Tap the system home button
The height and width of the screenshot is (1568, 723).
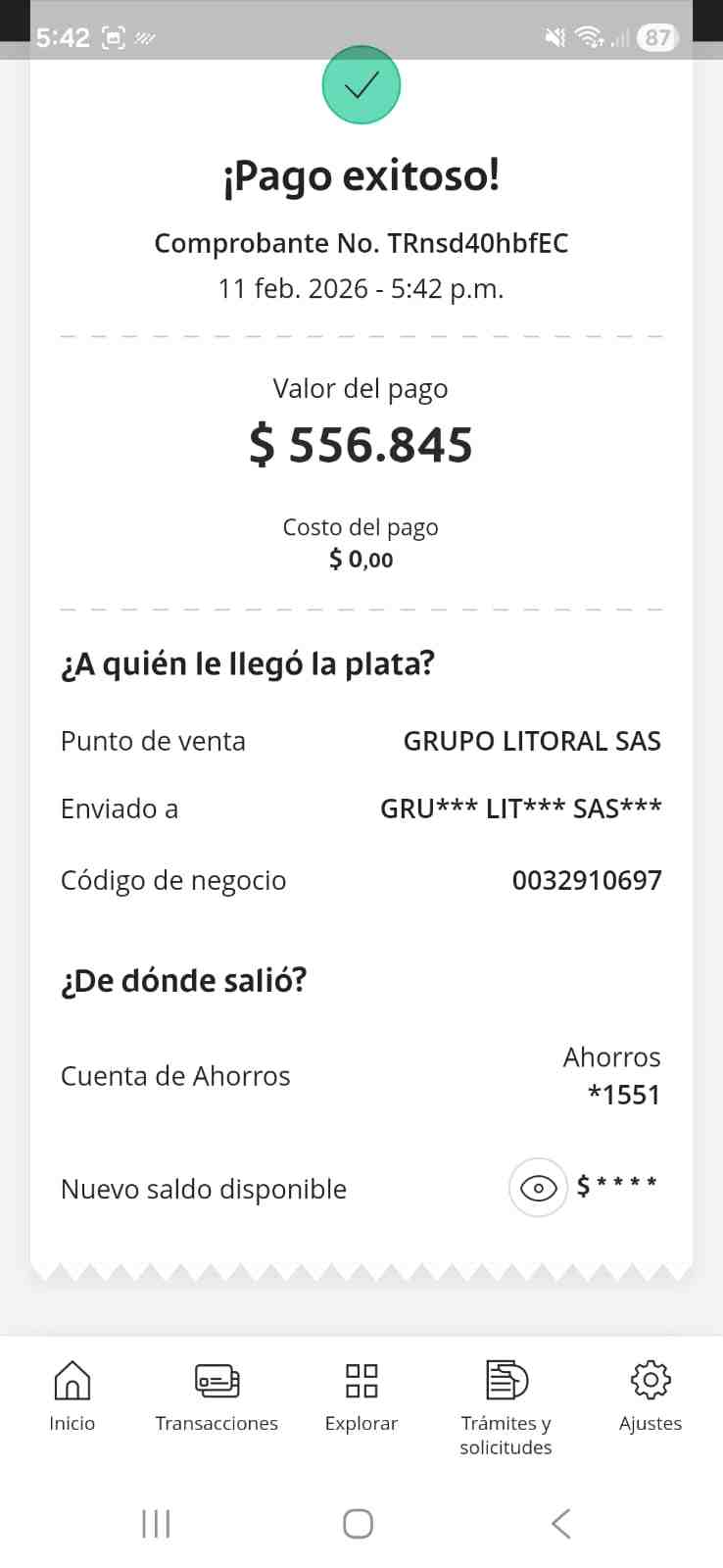click(359, 1524)
